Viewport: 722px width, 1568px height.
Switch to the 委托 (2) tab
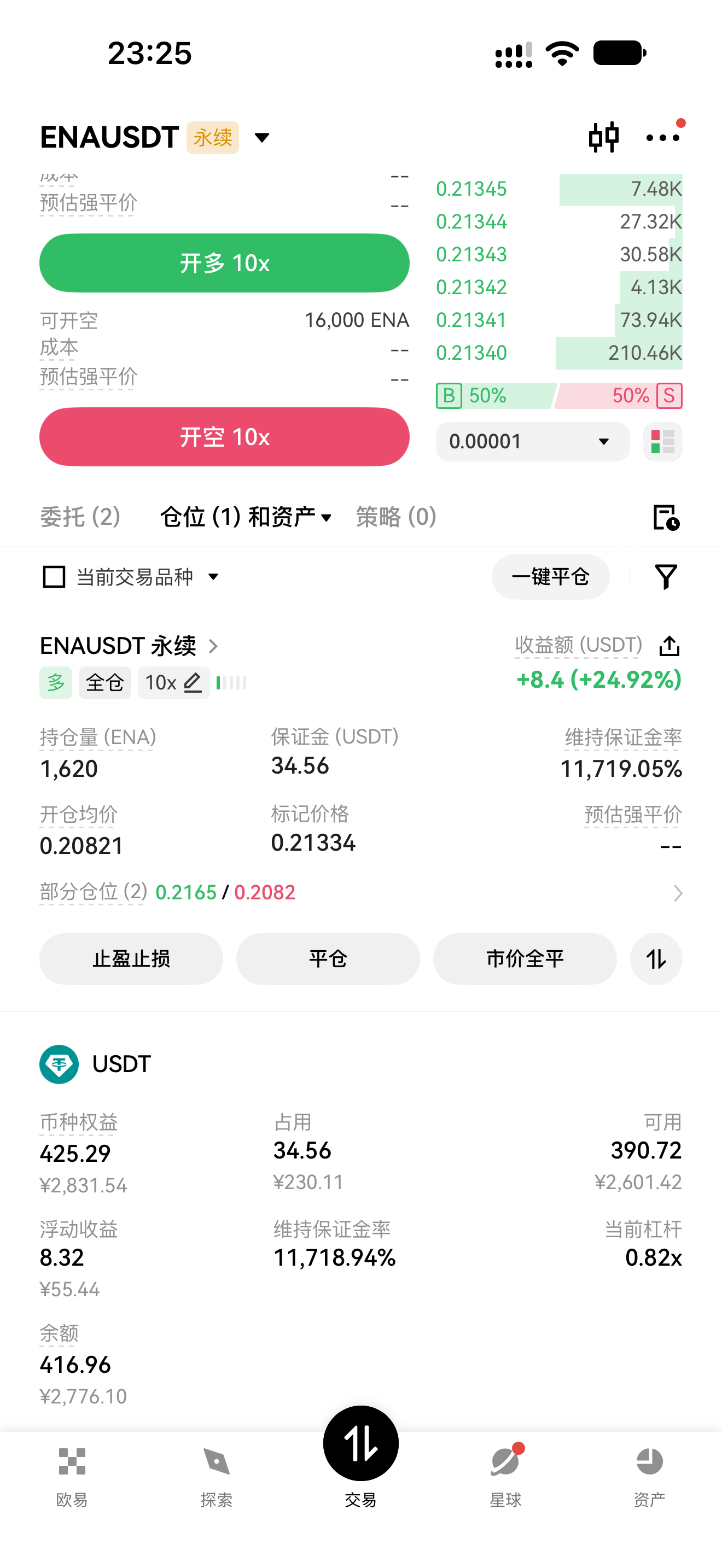tap(80, 517)
